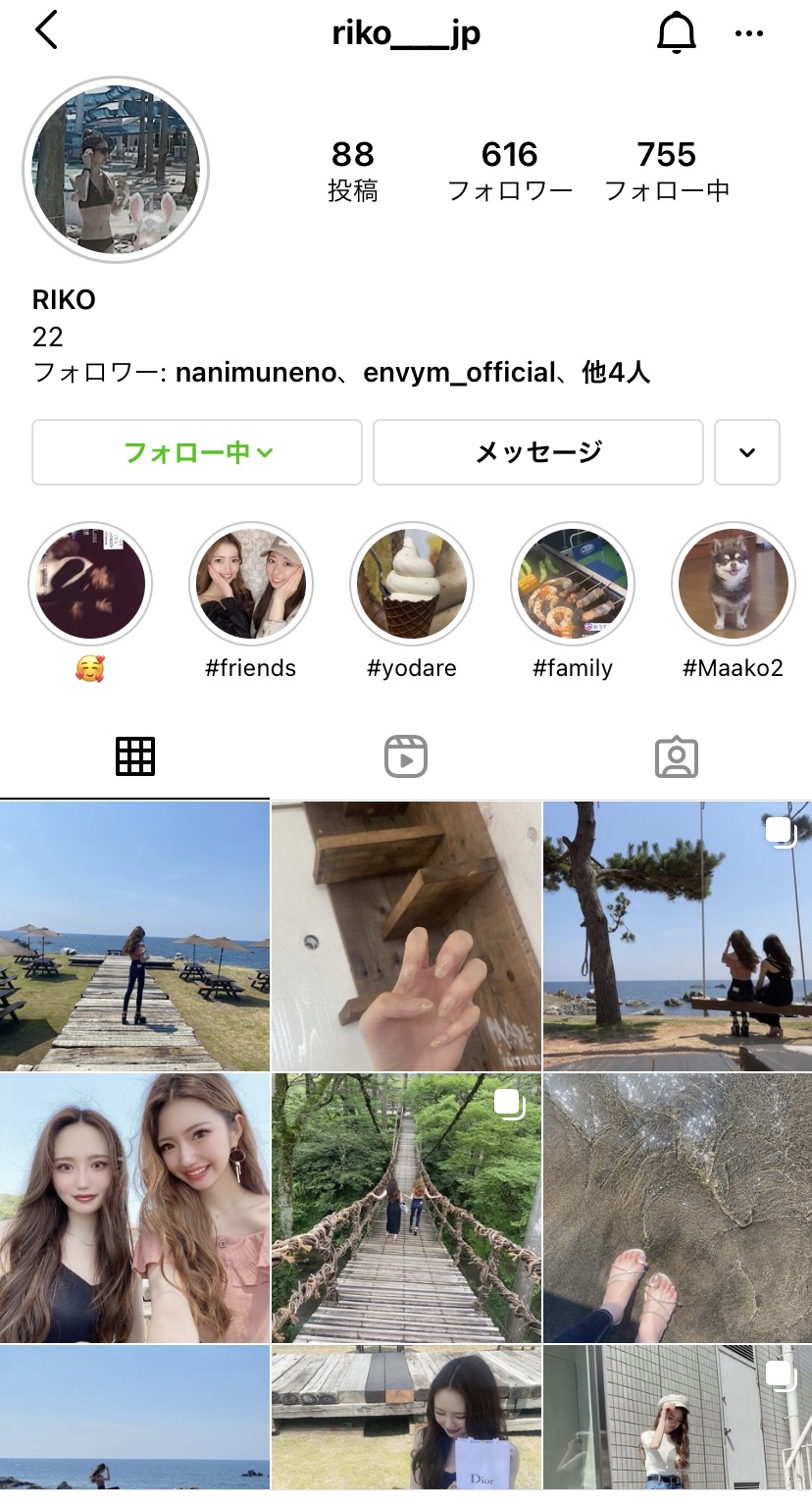Screen dimensions: 812x1503
Task: Open the #Maako2 story highlight
Action: (x=733, y=585)
